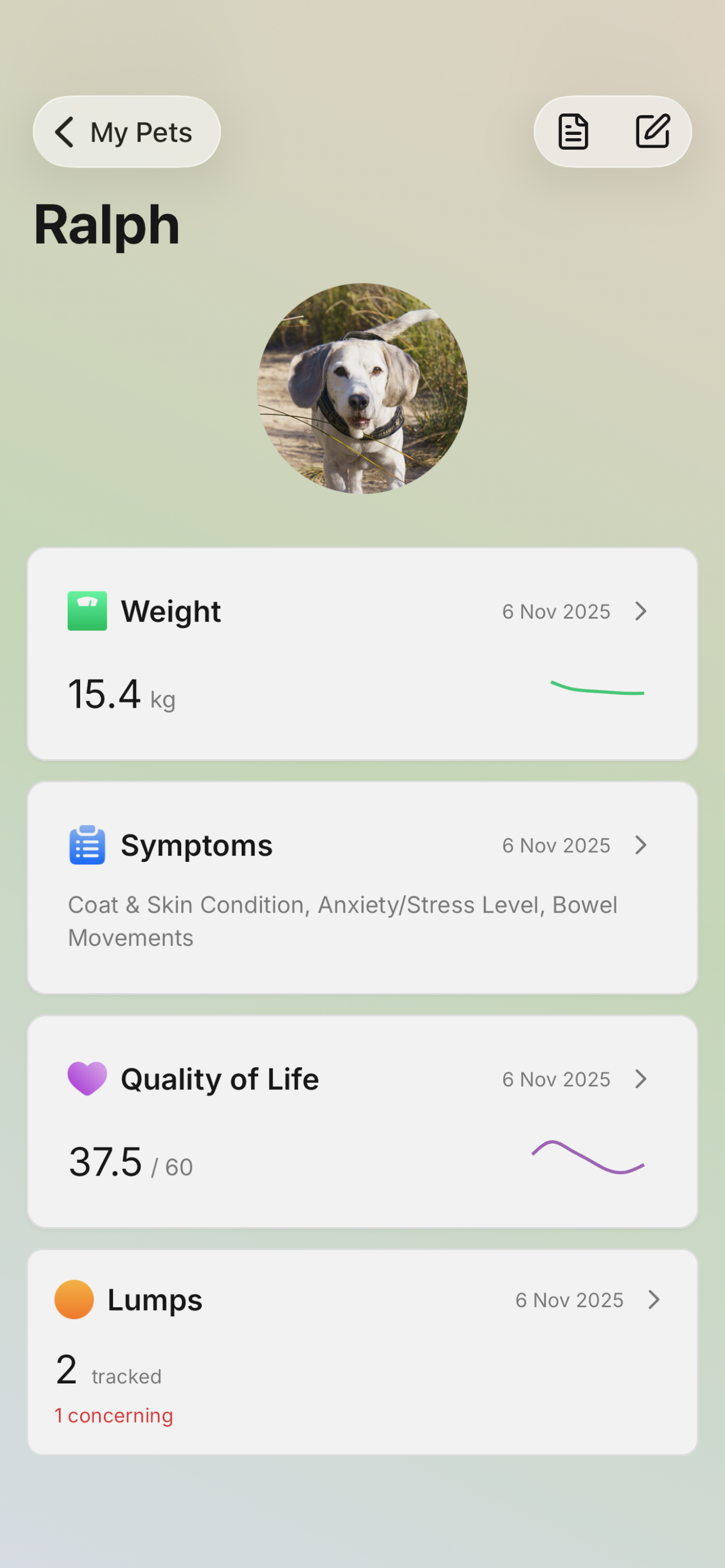The width and height of the screenshot is (725, 1568).
Task: Tap the Symptoms clipboard icon
Action: click(x=87, y=845)
